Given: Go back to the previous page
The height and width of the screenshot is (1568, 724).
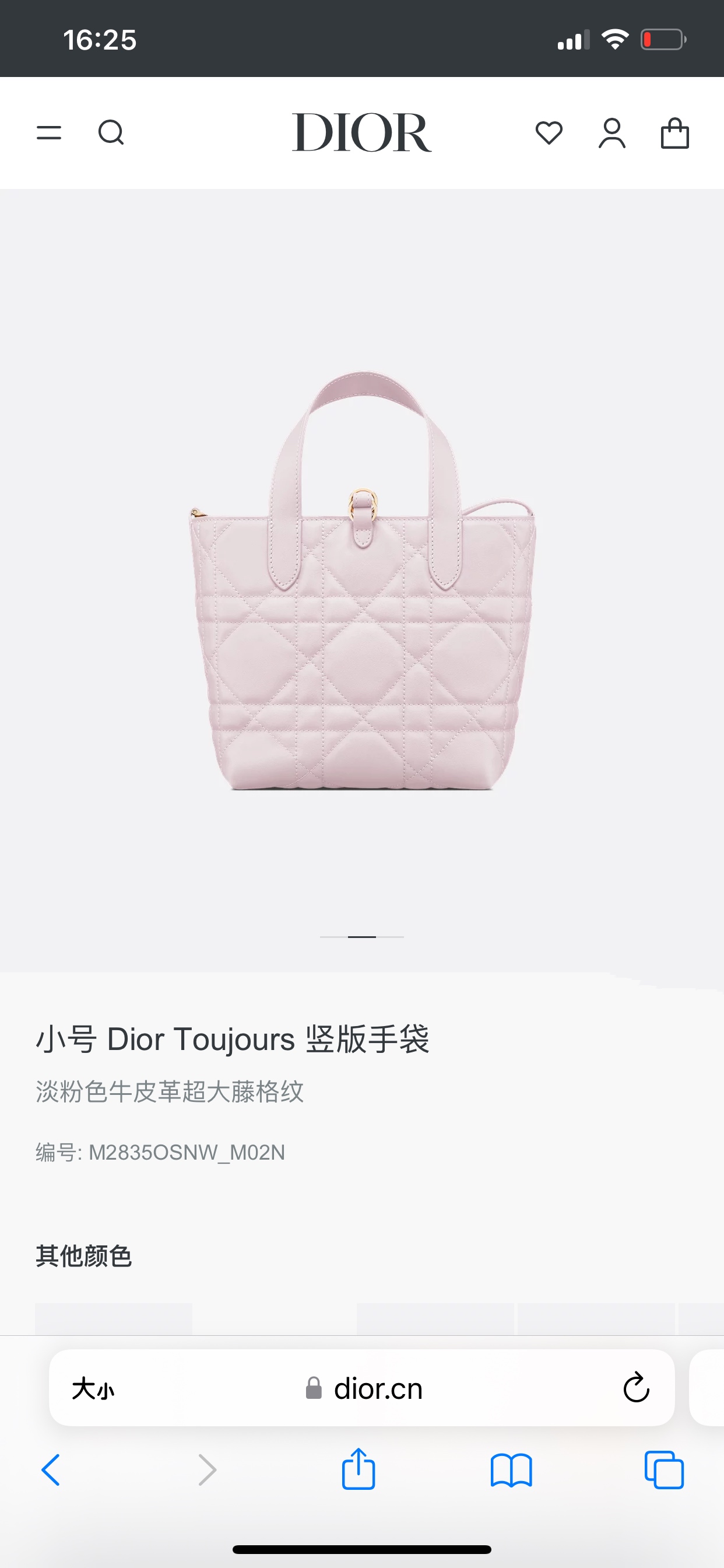Looking at the screenshot, I should (x=51, y=1471).
